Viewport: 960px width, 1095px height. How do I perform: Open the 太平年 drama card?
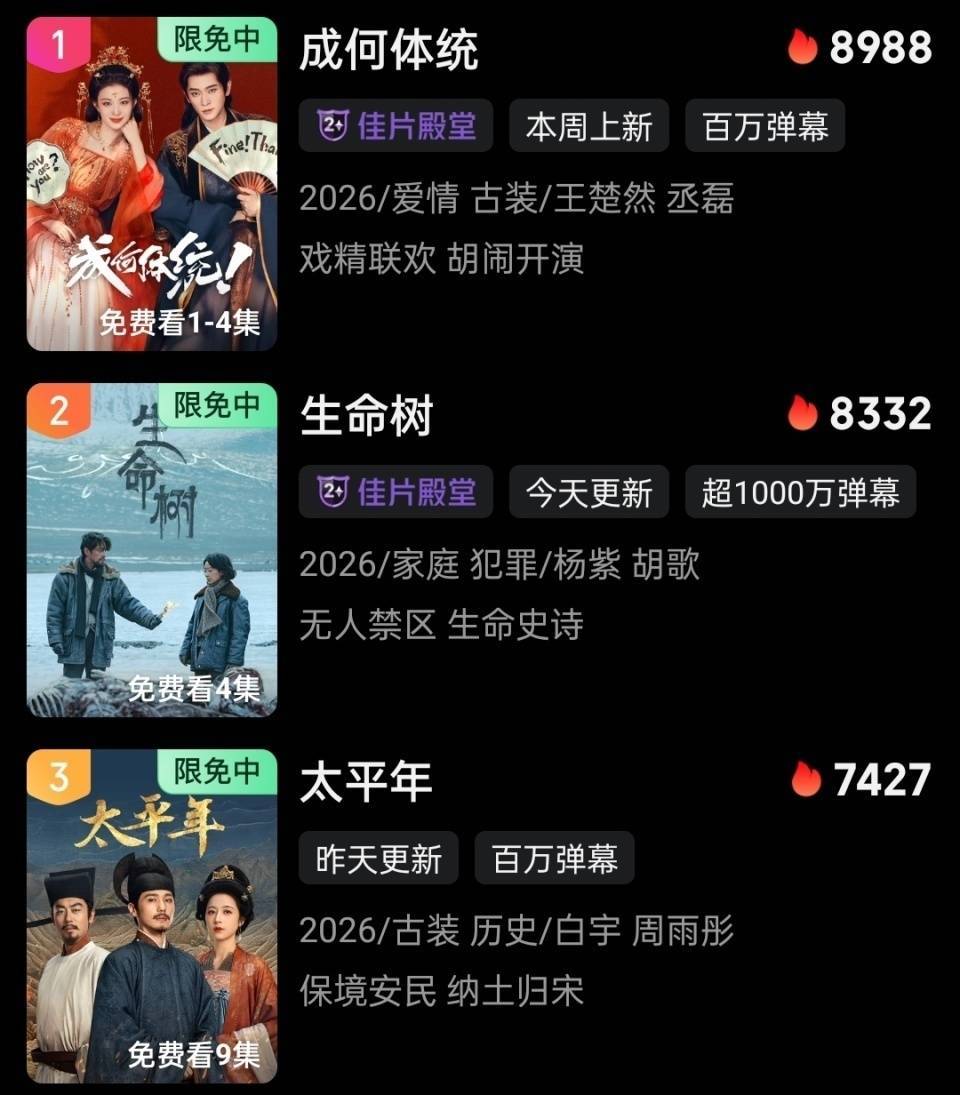366,782
